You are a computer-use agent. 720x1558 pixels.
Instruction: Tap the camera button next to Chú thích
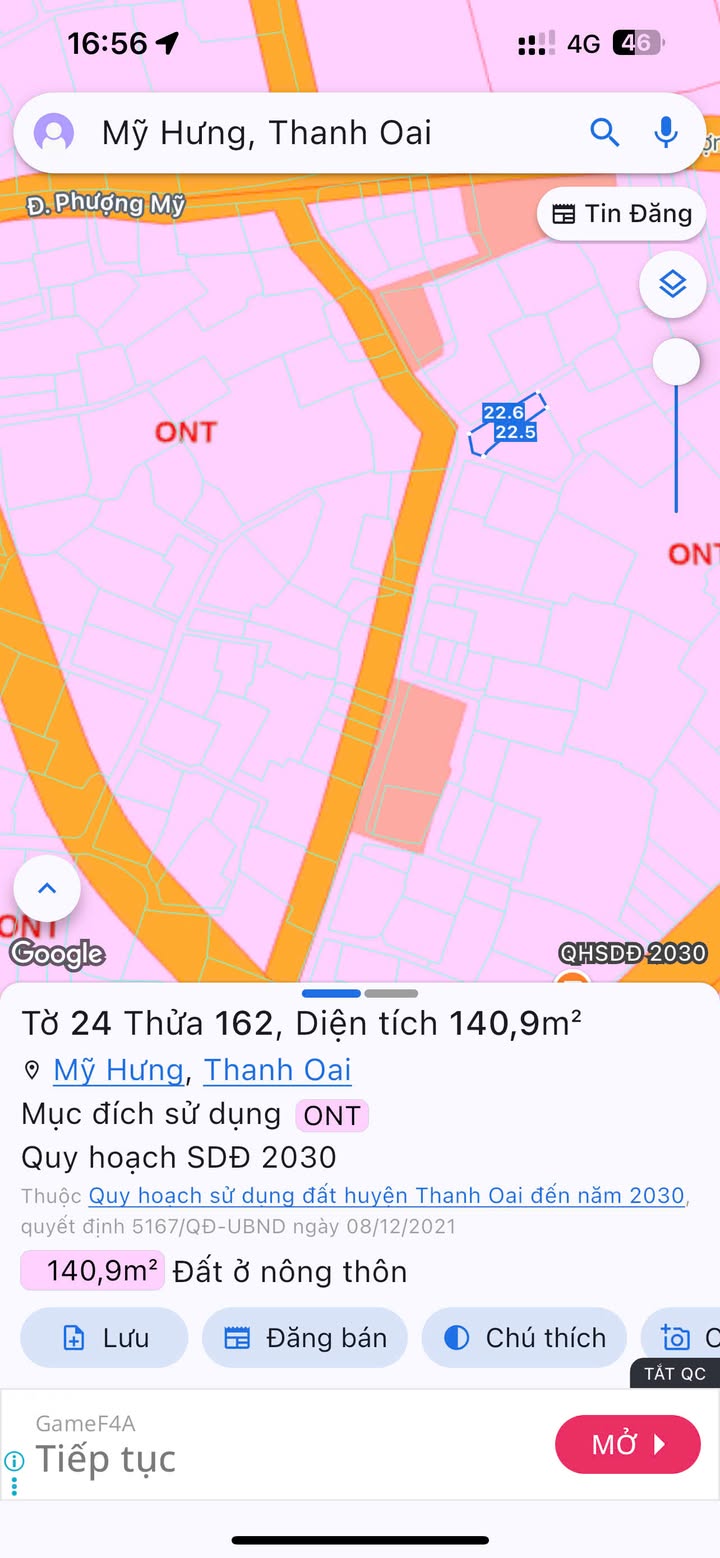pyautogui.click(x=680, y=1337)
